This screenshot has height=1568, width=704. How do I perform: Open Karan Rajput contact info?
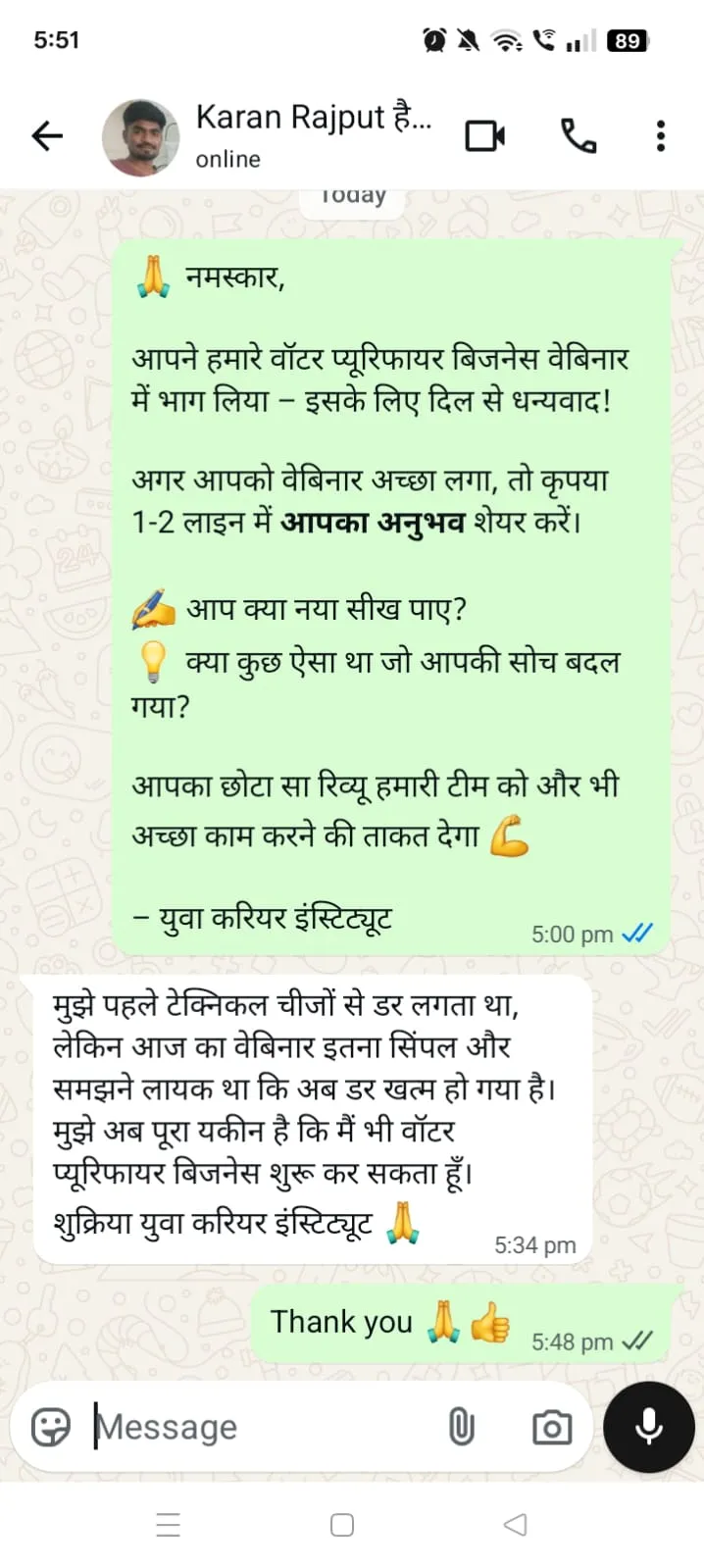(x=312, y=135)
